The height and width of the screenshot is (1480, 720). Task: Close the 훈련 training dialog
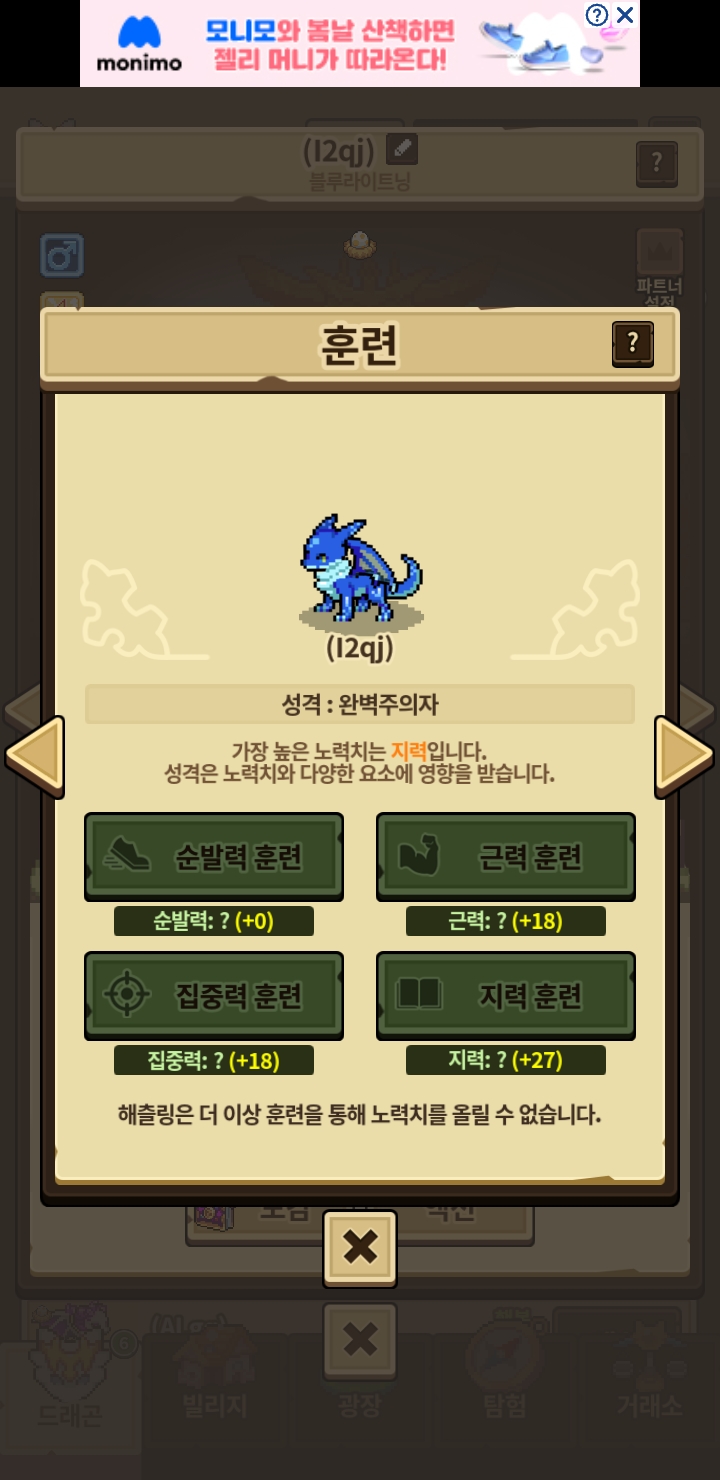pos(360,1247)
